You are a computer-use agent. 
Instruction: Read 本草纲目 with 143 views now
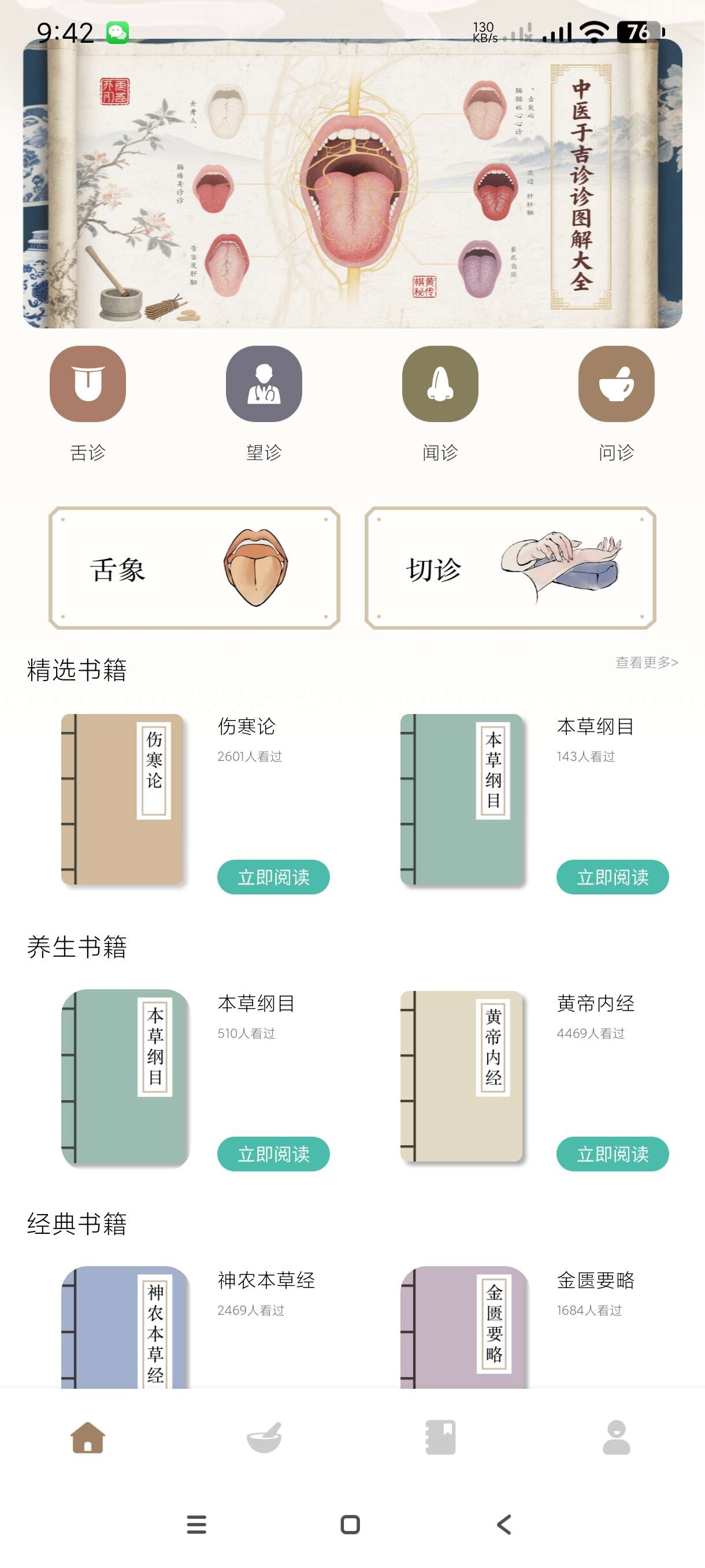[612, 877]
